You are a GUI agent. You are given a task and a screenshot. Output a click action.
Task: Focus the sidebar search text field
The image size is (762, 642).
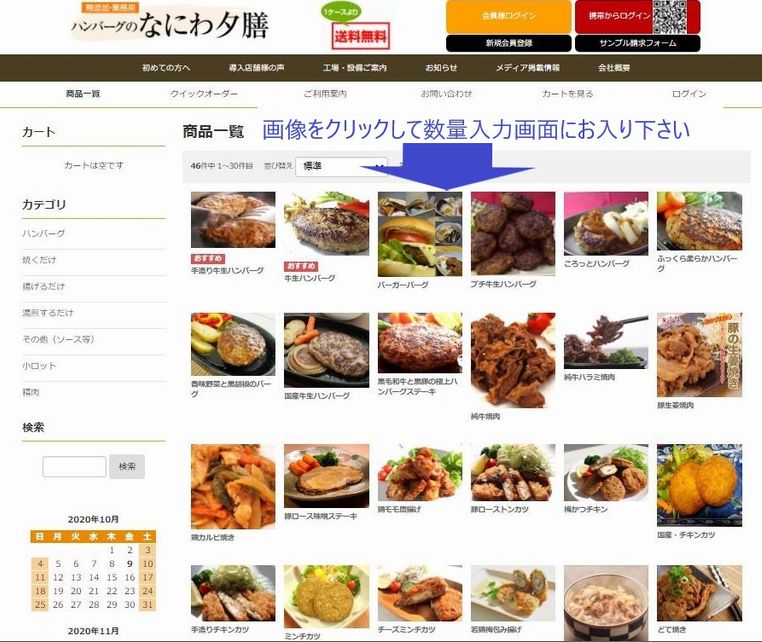tap(74, 467)
